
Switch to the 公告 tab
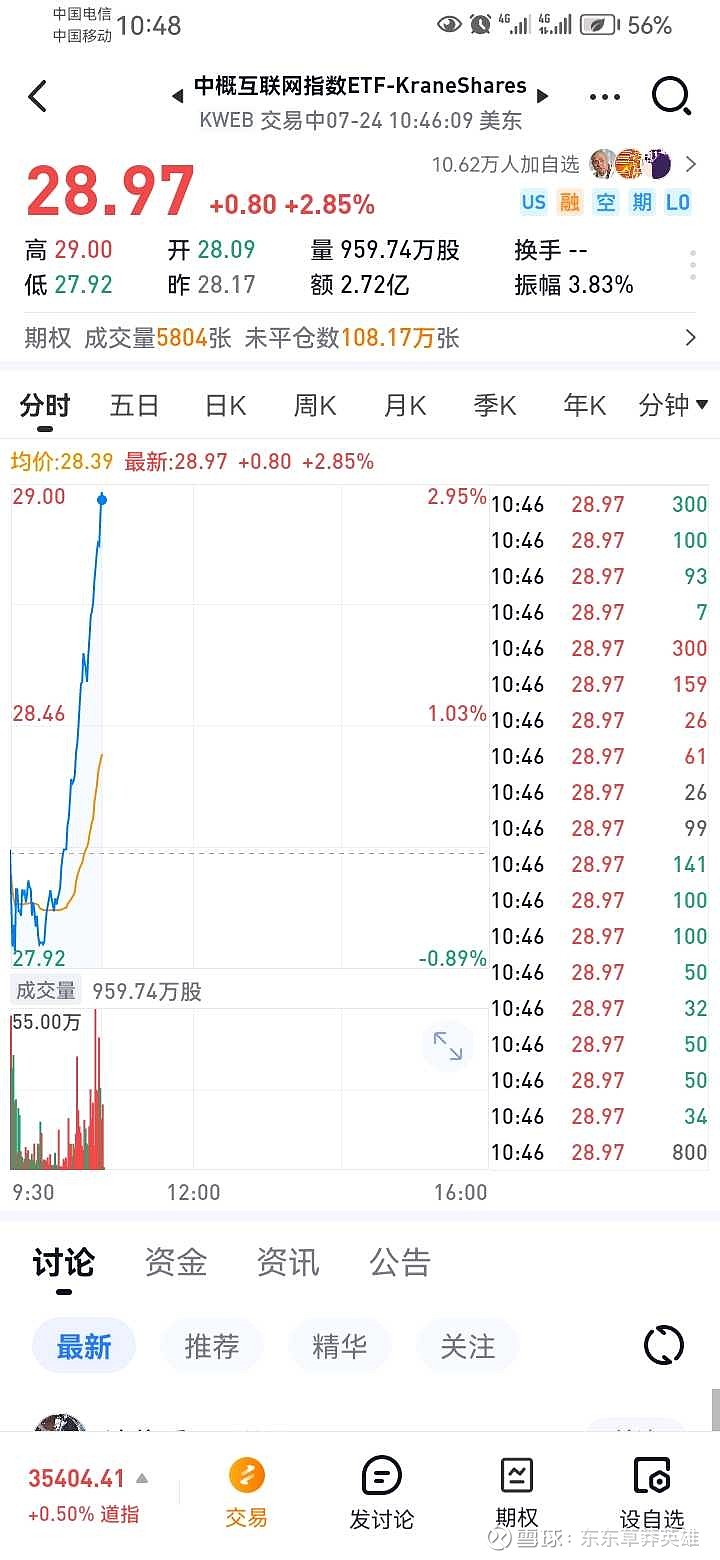[x=400, y=1262]
